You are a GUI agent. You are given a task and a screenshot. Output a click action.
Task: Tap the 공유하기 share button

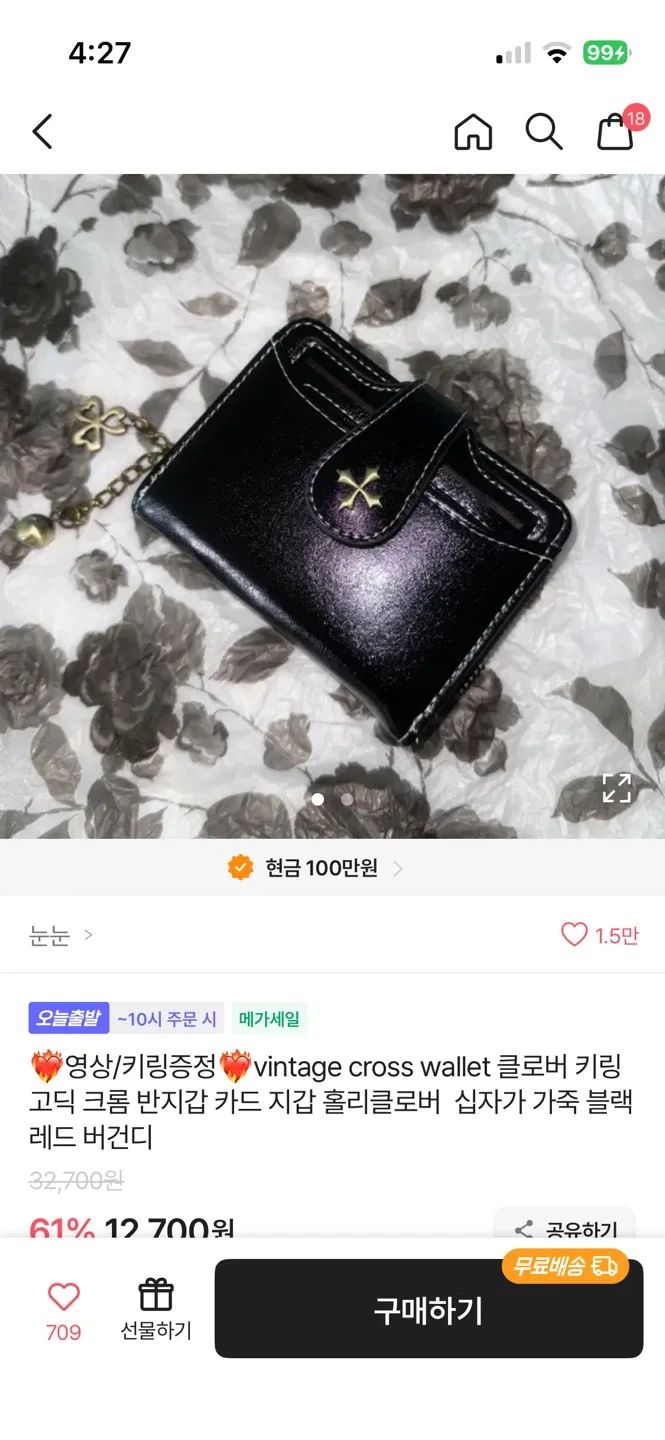coord(565,1228)
